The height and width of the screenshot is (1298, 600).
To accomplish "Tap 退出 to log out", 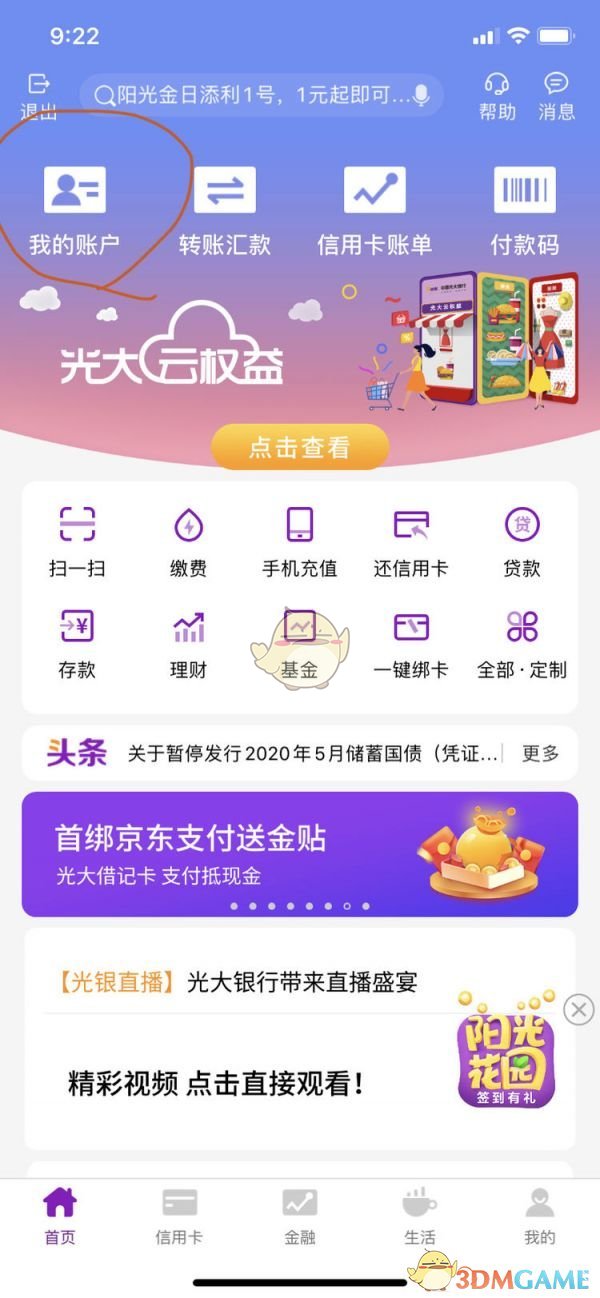I will [39, 96].
